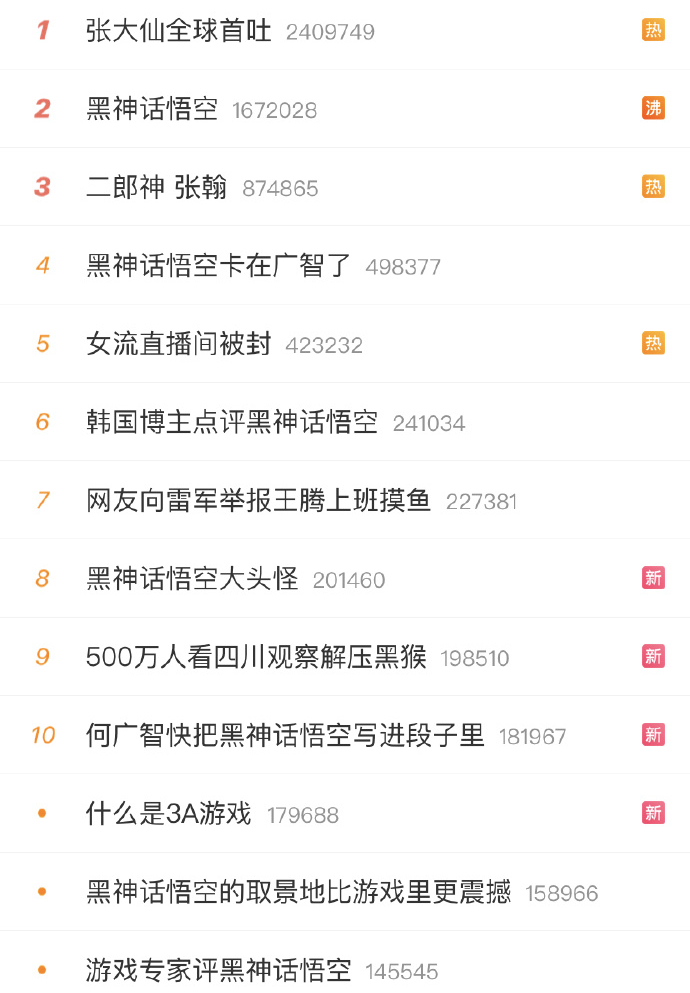
Task: Open the 黑神话悟空 hot search entry
Action: (x=152, y=109)
